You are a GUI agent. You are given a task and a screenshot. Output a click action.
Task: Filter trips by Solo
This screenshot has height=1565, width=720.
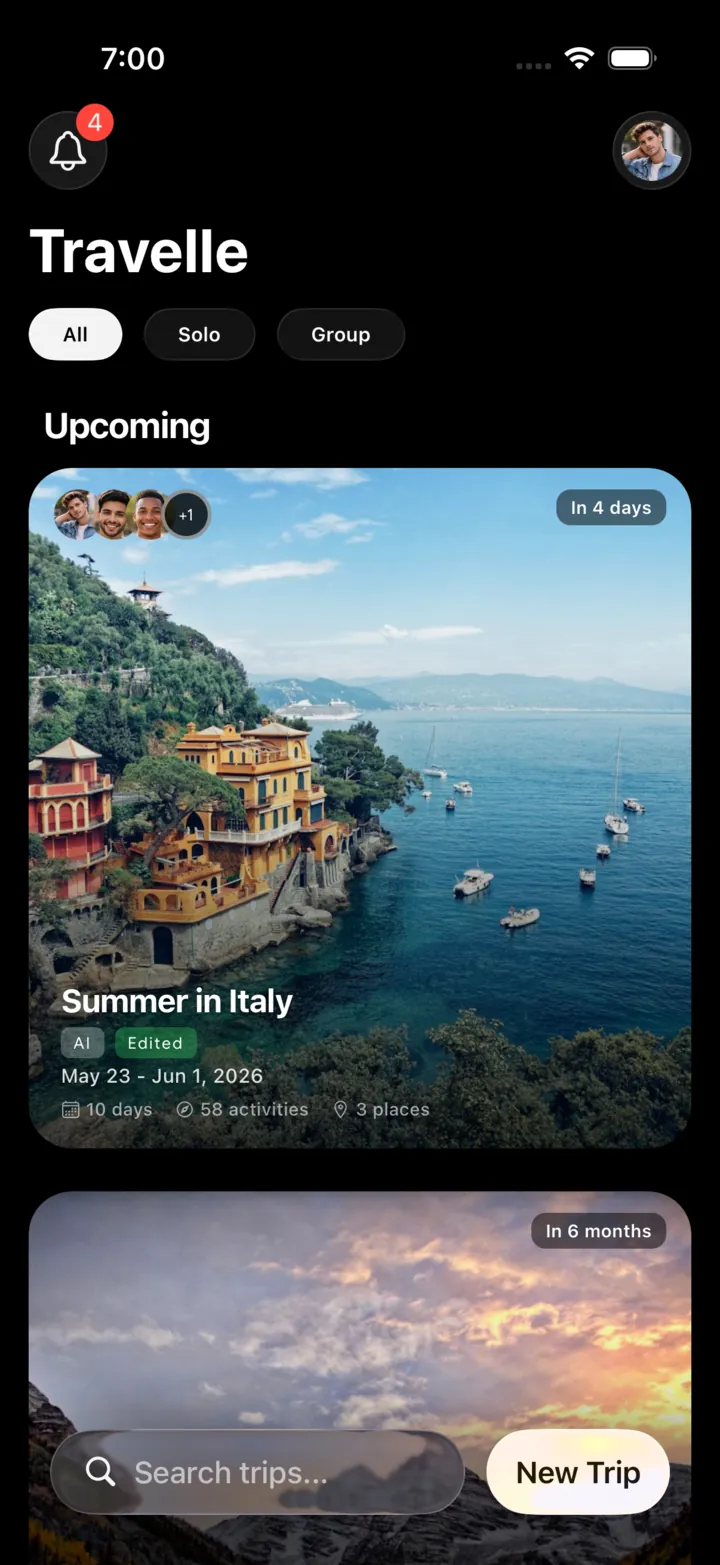199,334
